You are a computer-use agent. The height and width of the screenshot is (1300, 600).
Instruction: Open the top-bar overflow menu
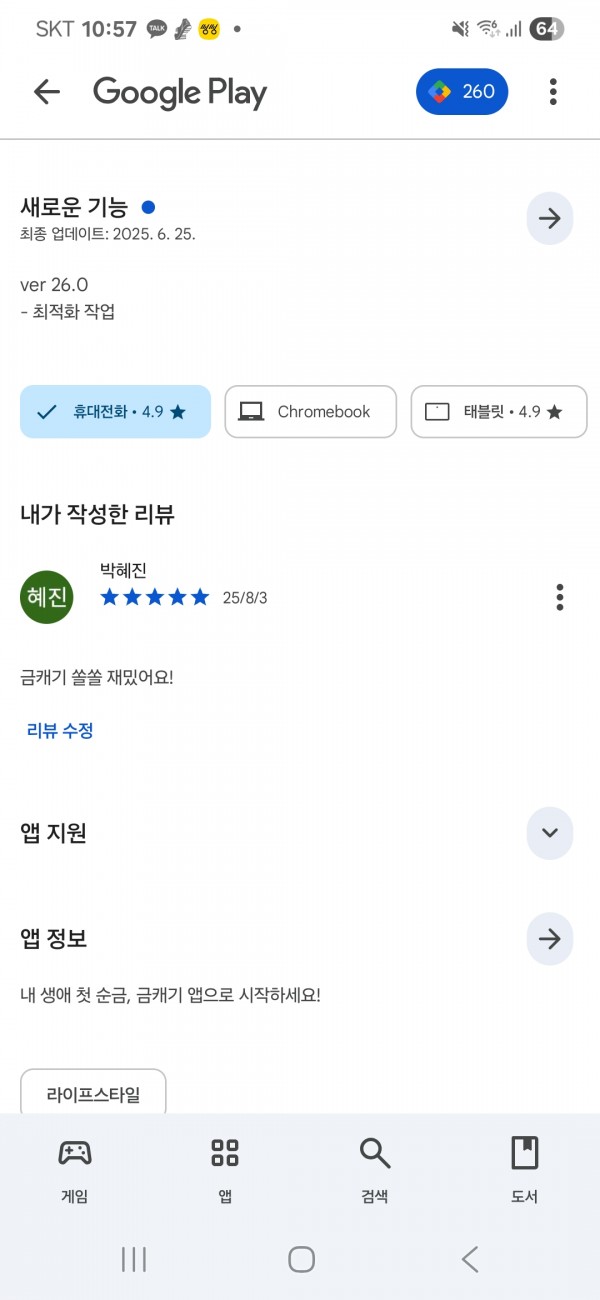click(x=553, y=92)
